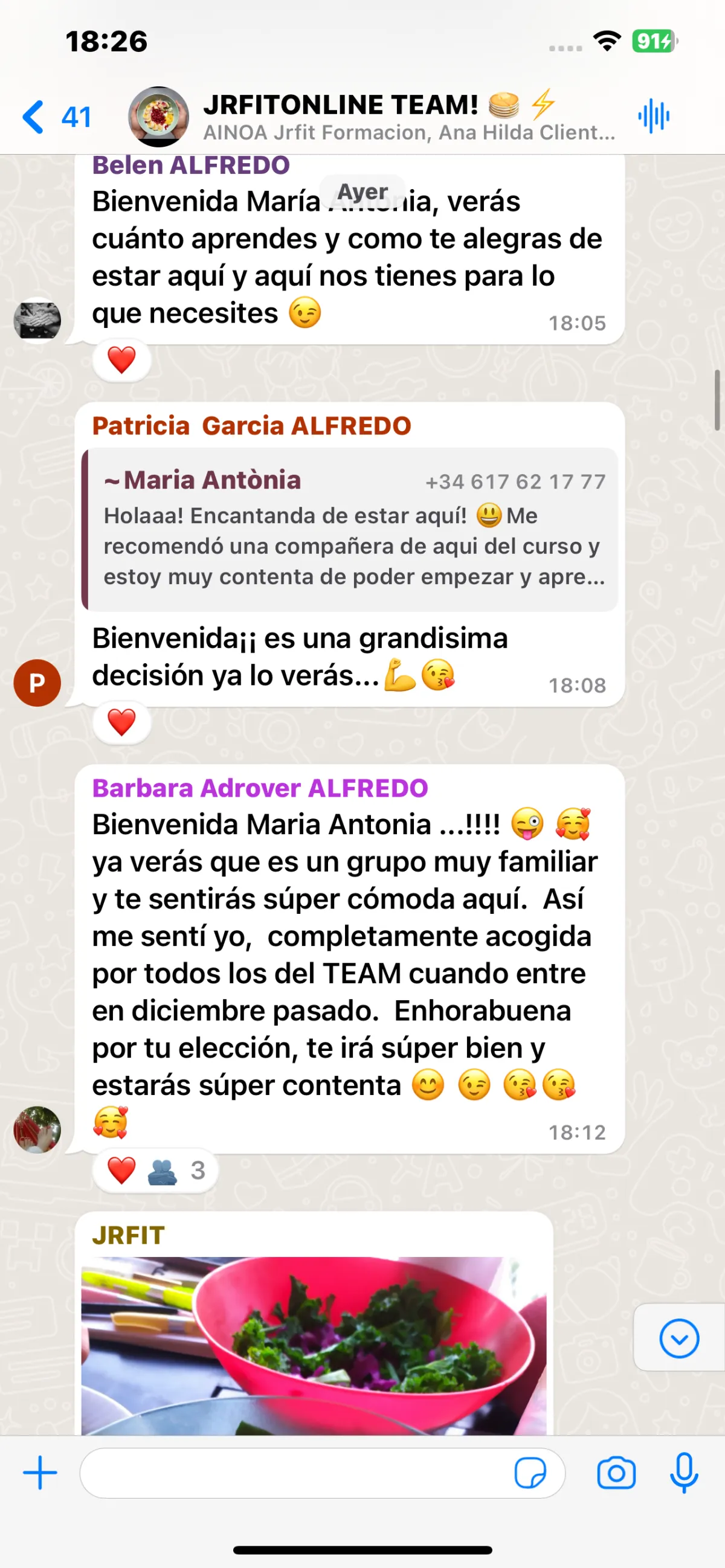Jump to the latest messages

pos(678,1338)
